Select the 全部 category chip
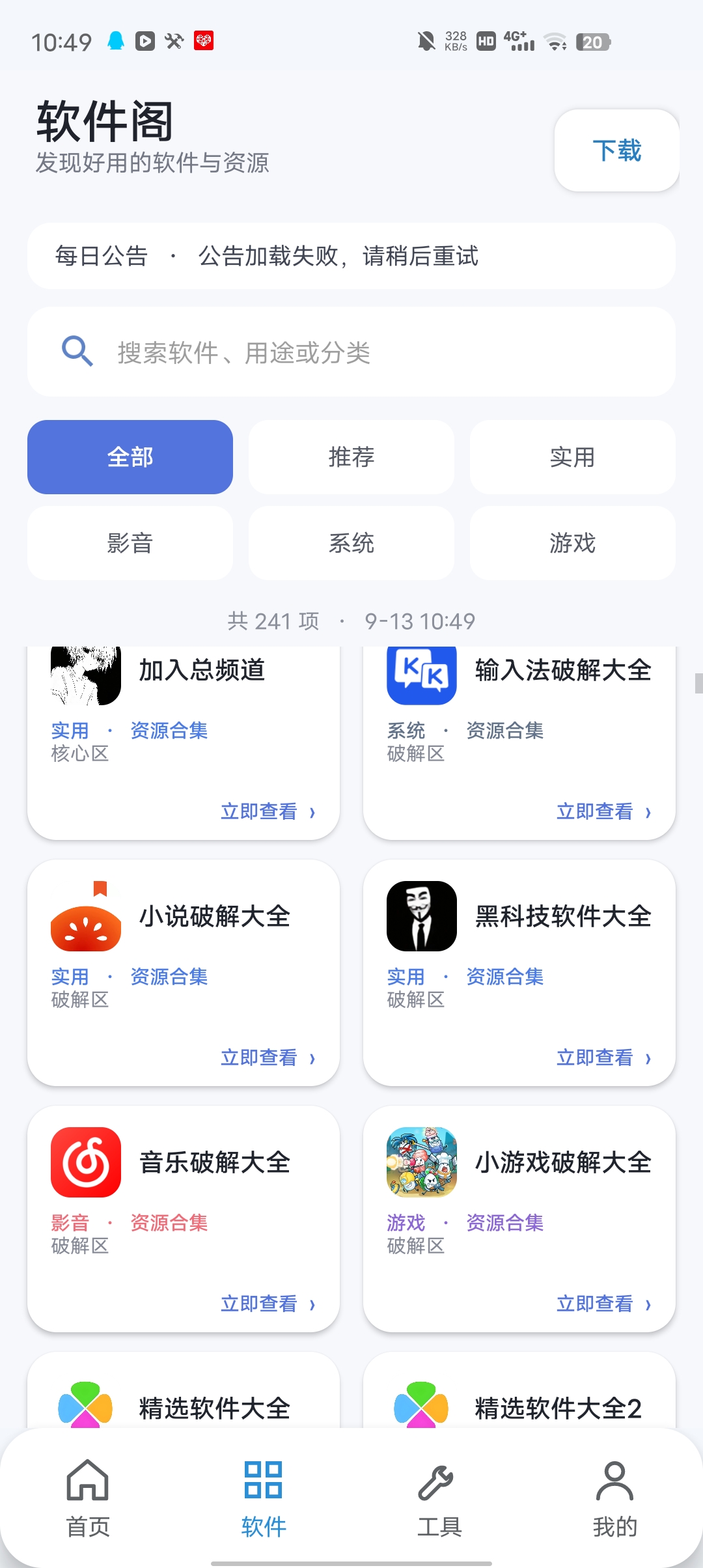 pos(130,457)
